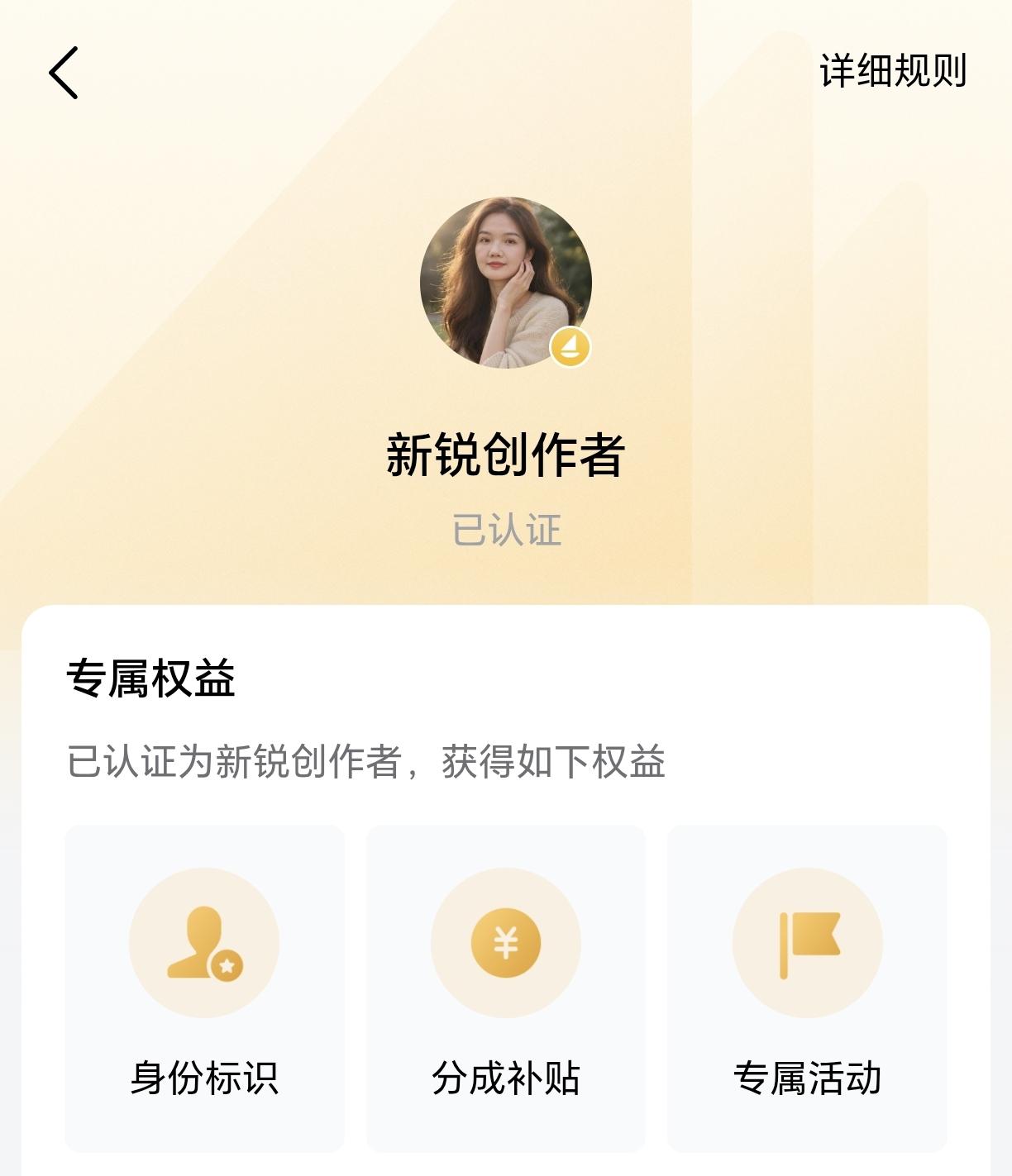Select the ¥ coin icon for revenue subsidy
Viewport: 1012px width, 1176px height.
507,944
